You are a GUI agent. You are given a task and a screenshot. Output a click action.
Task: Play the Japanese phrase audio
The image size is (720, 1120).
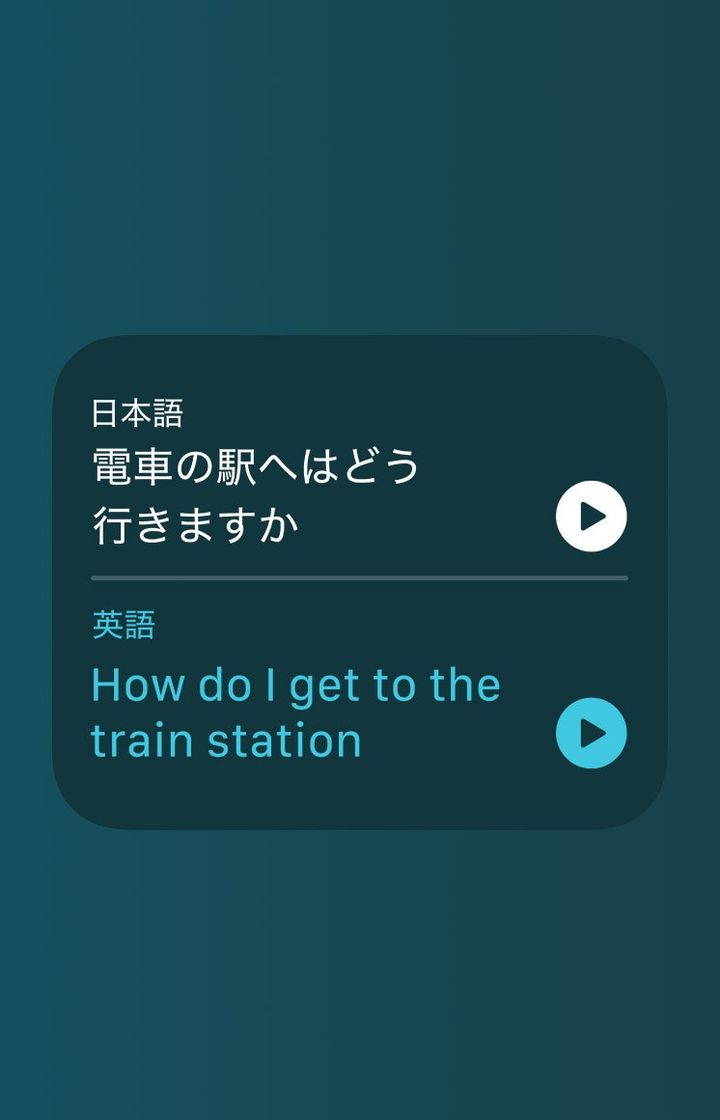coord(591,516)
